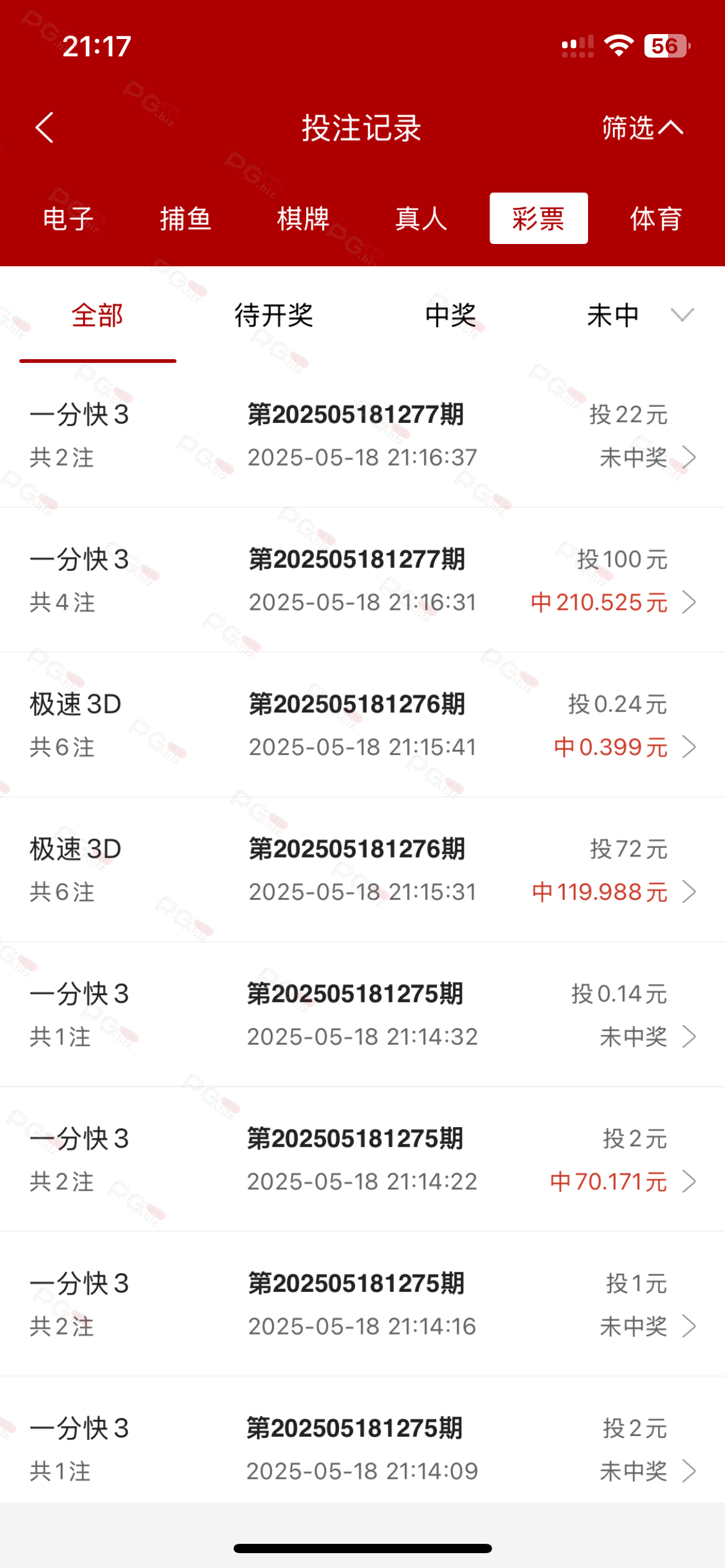Image resolution: width=725 pixels, height=1568 pixels.
Task: Filter by 待开奖 status
Action: click(274, 316)
